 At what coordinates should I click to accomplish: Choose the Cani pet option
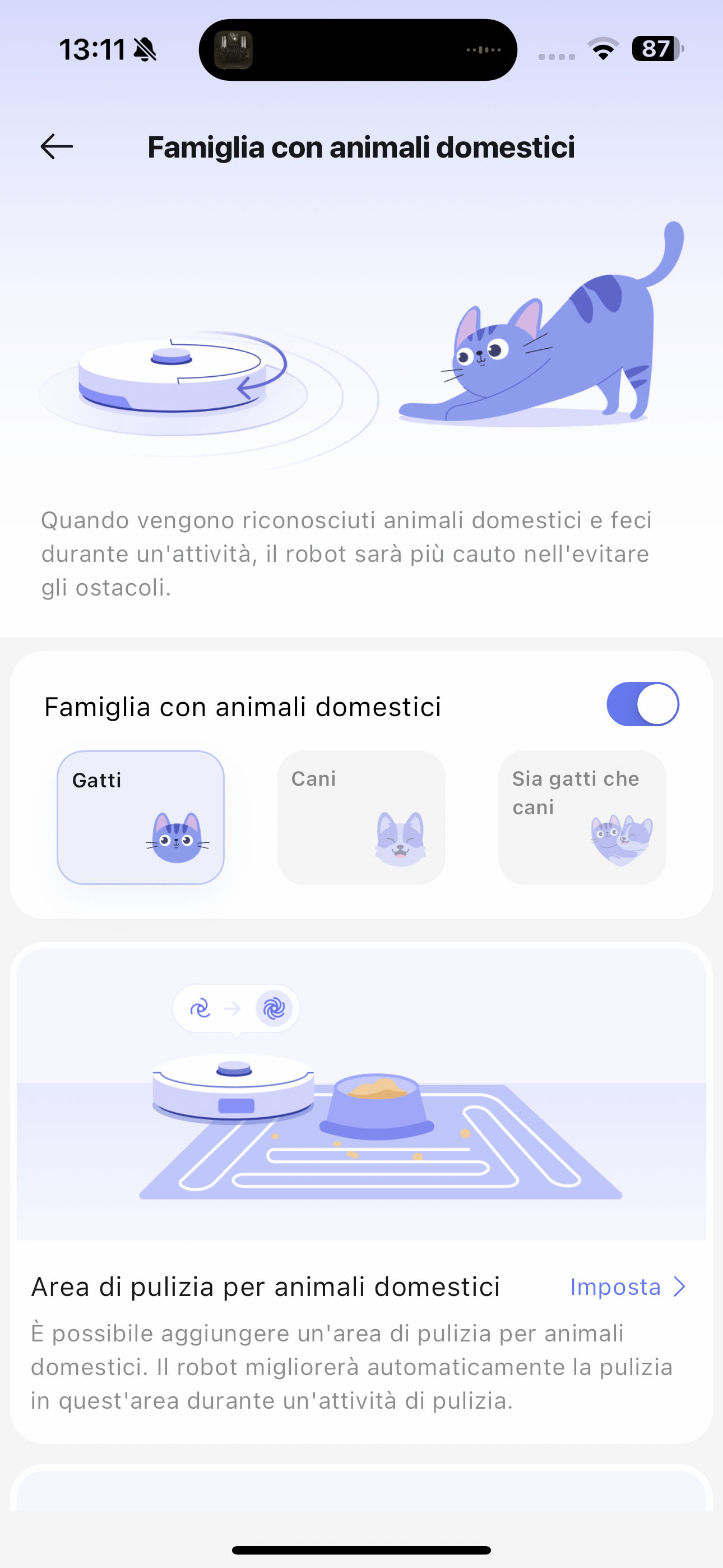point(361,817)
